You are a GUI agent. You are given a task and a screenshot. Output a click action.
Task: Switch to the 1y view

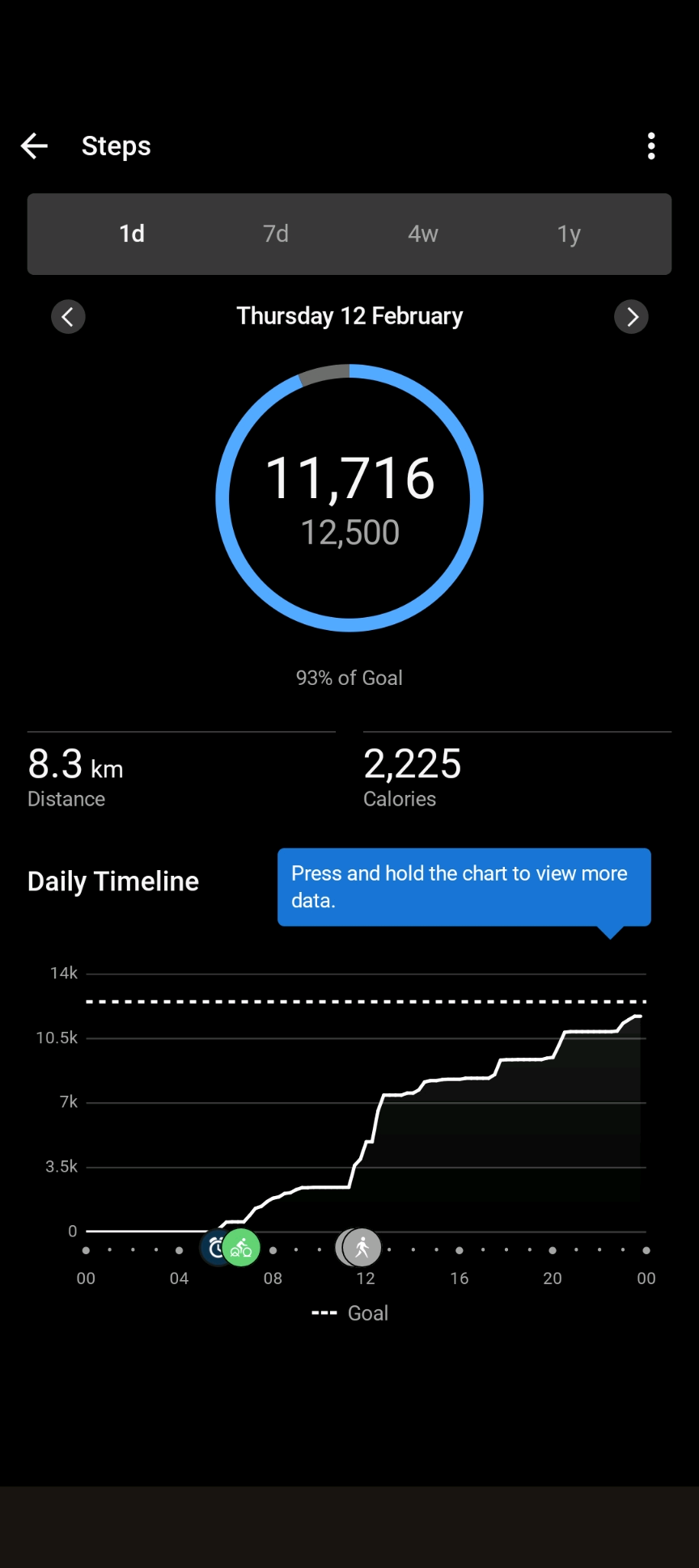click(569, 234)
